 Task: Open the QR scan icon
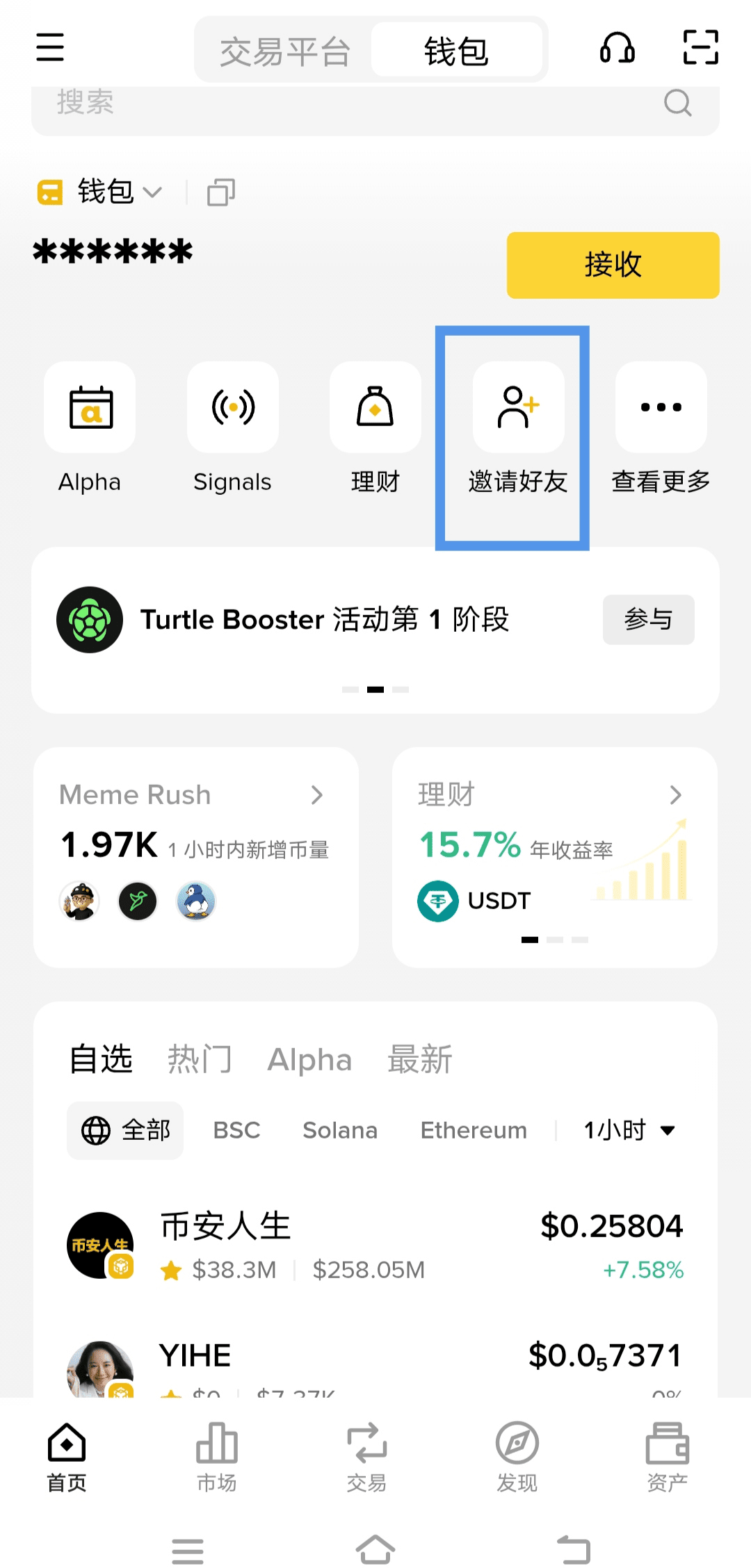pyautogui.click(x=700, y=47)
